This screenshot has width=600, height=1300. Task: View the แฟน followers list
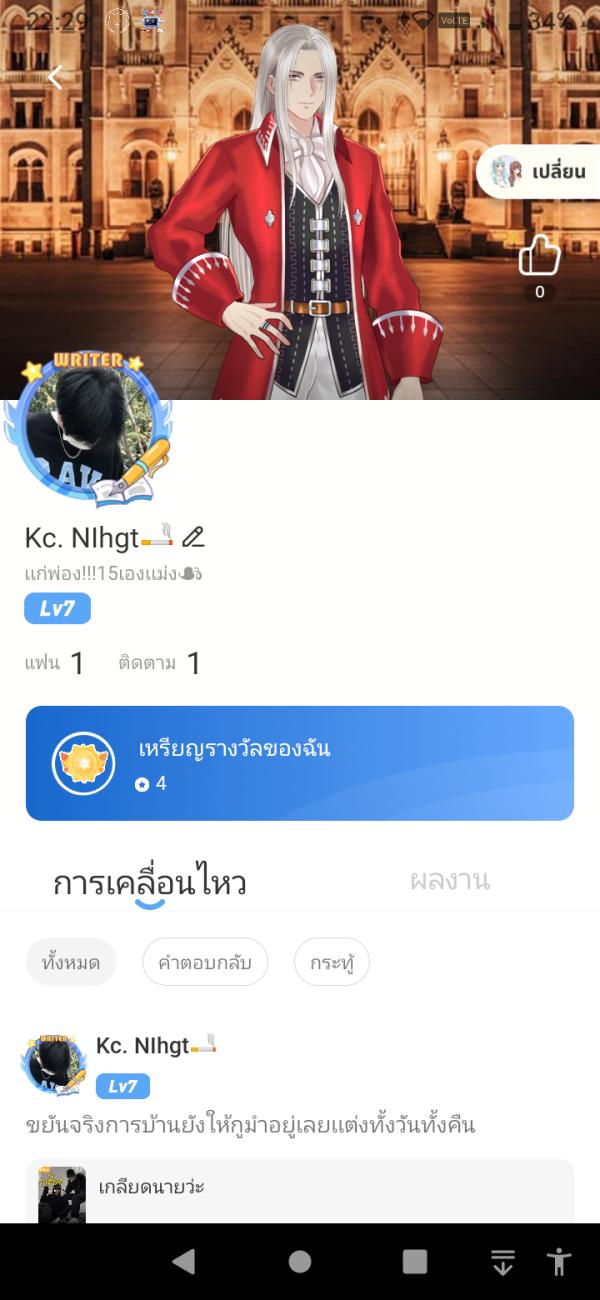point(55,663)
